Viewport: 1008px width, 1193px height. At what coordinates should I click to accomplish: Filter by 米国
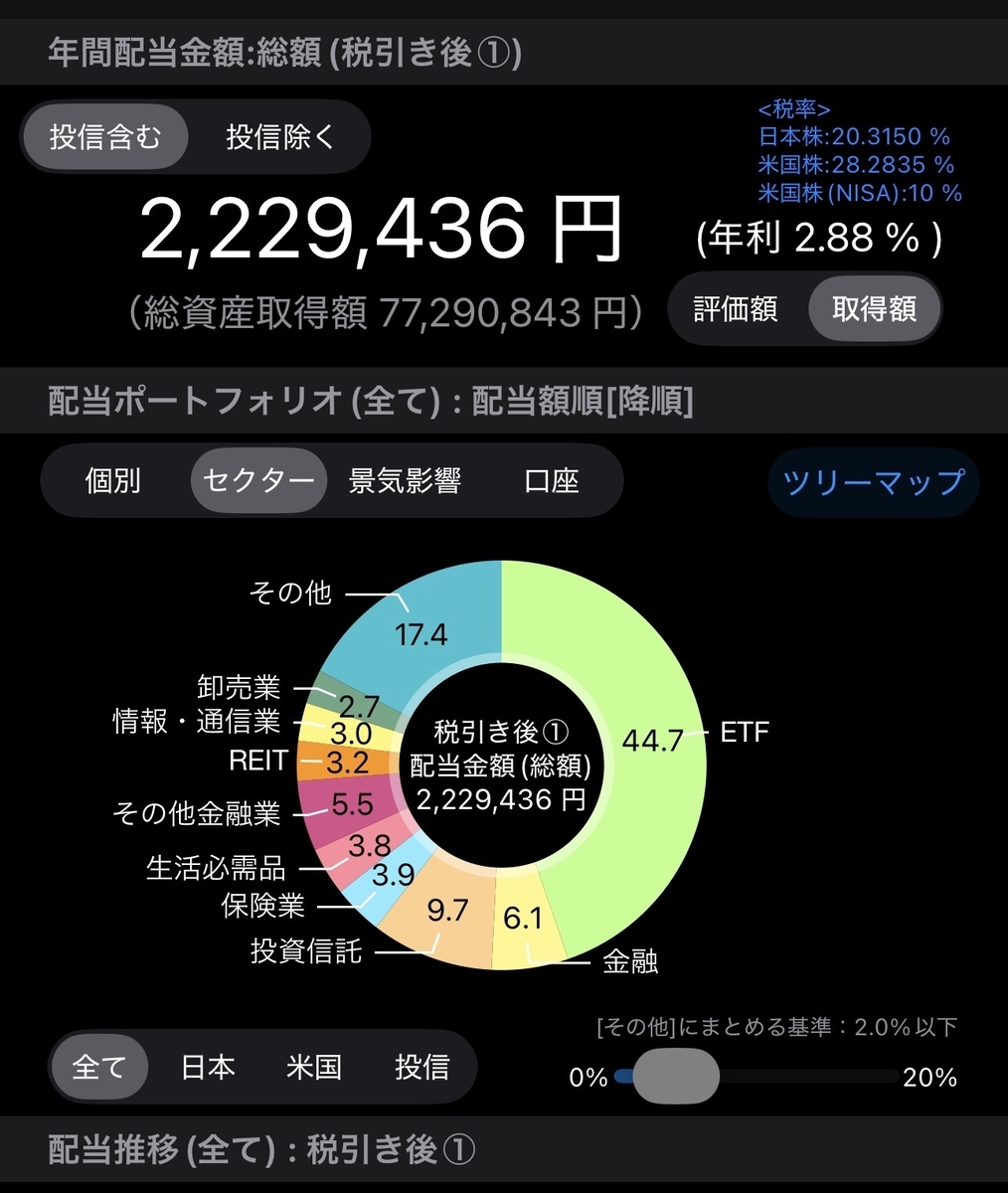(x=314, y=1067)
